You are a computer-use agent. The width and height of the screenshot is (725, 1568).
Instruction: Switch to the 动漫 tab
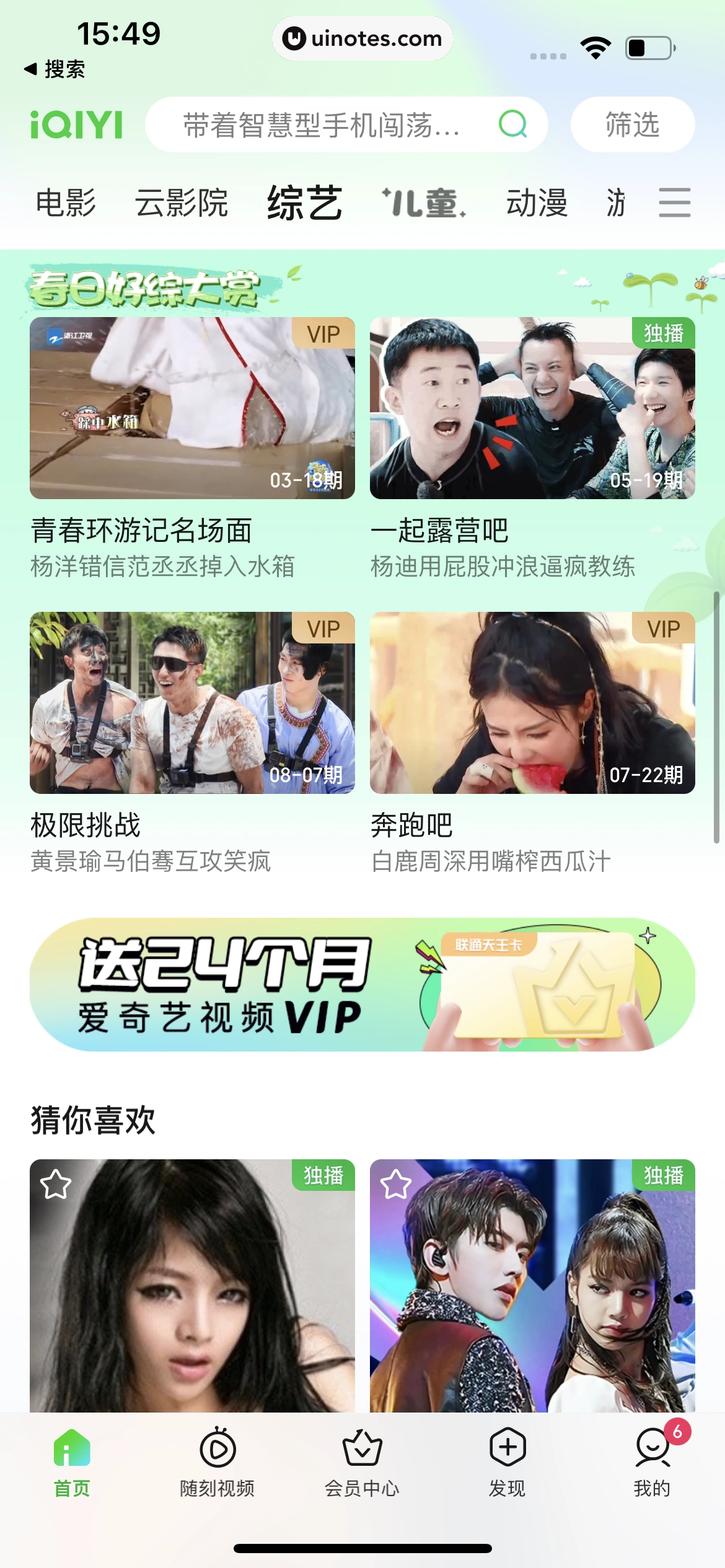536,203
